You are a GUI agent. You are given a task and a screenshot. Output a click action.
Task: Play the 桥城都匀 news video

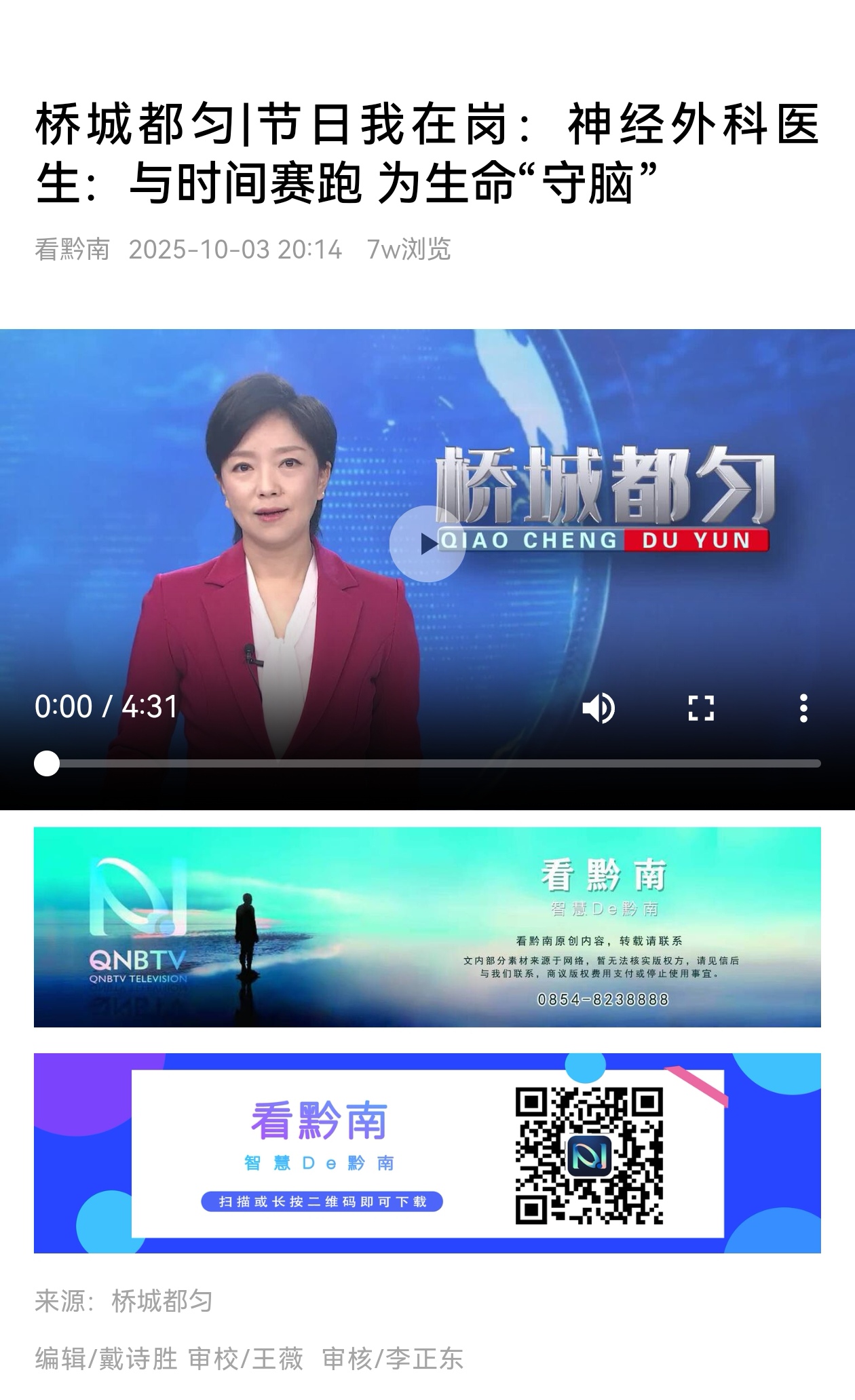(427, 544)
